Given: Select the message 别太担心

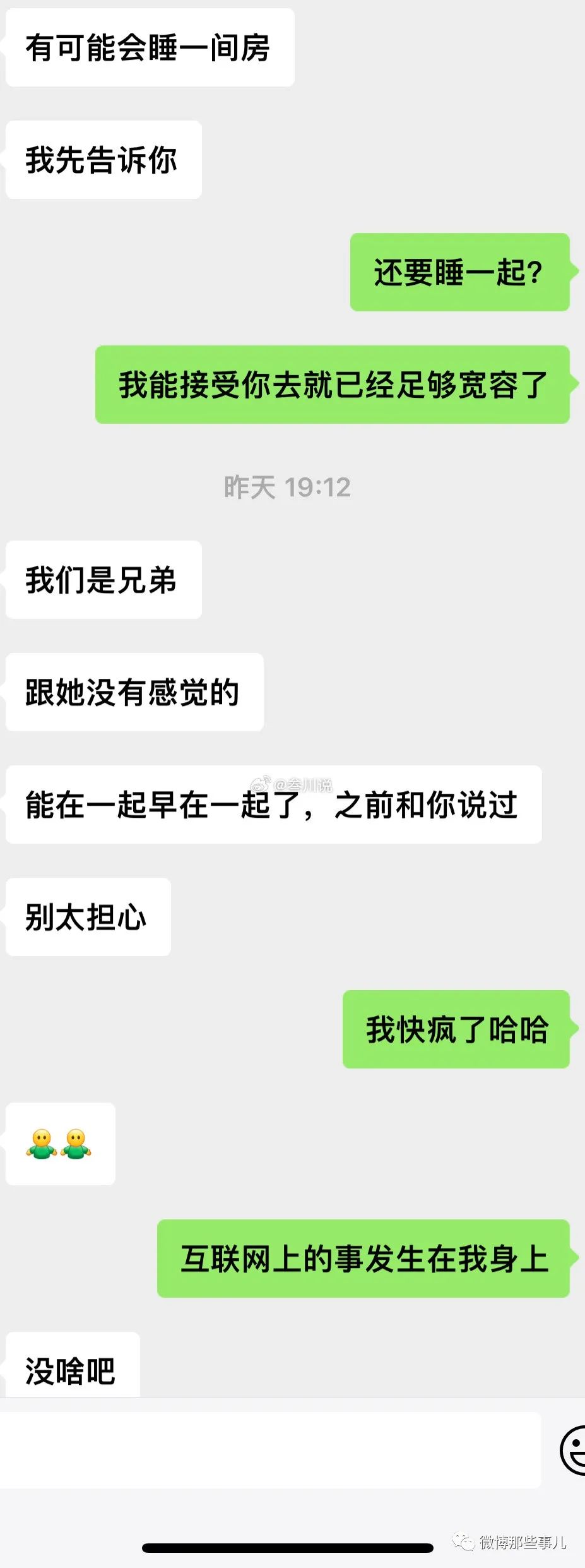Looking at the screenshot, I should 88,917.
